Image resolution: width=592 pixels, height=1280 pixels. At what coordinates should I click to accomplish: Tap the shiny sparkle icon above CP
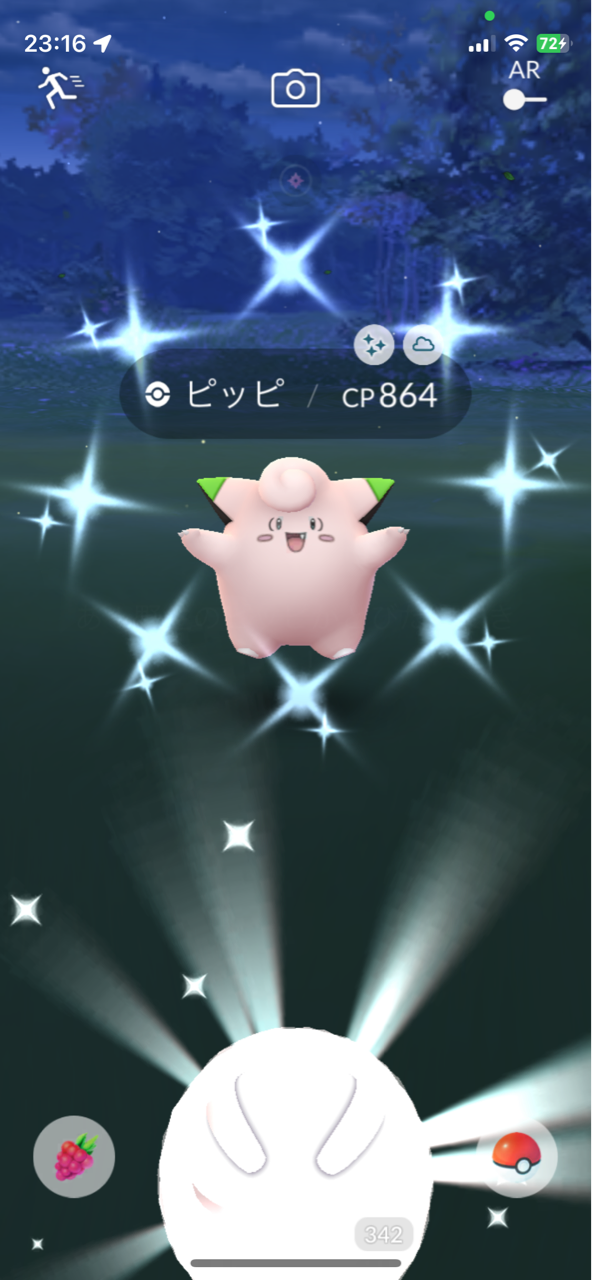(x=374, y=345)
